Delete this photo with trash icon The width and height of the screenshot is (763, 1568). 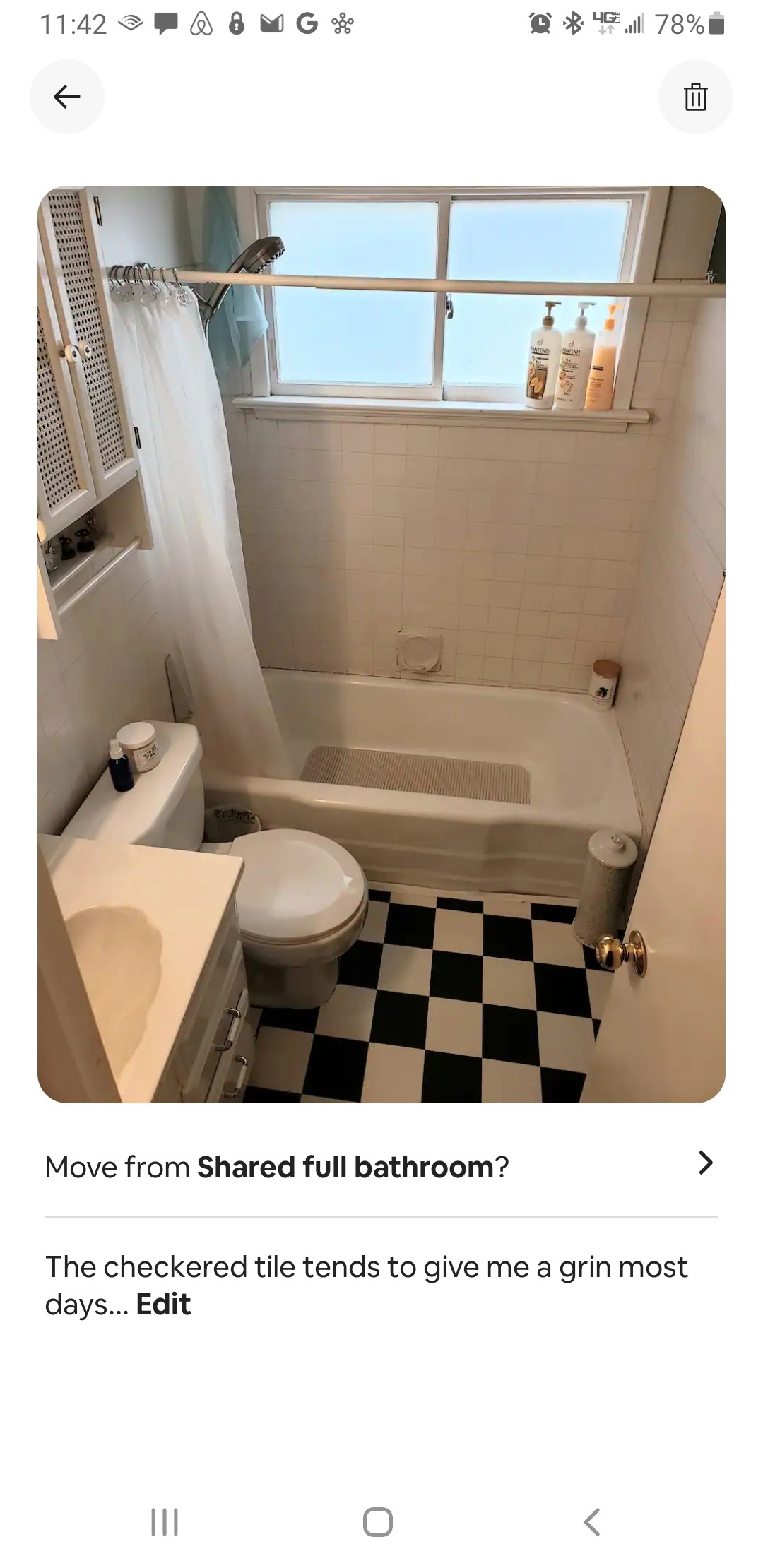(695, 97)
